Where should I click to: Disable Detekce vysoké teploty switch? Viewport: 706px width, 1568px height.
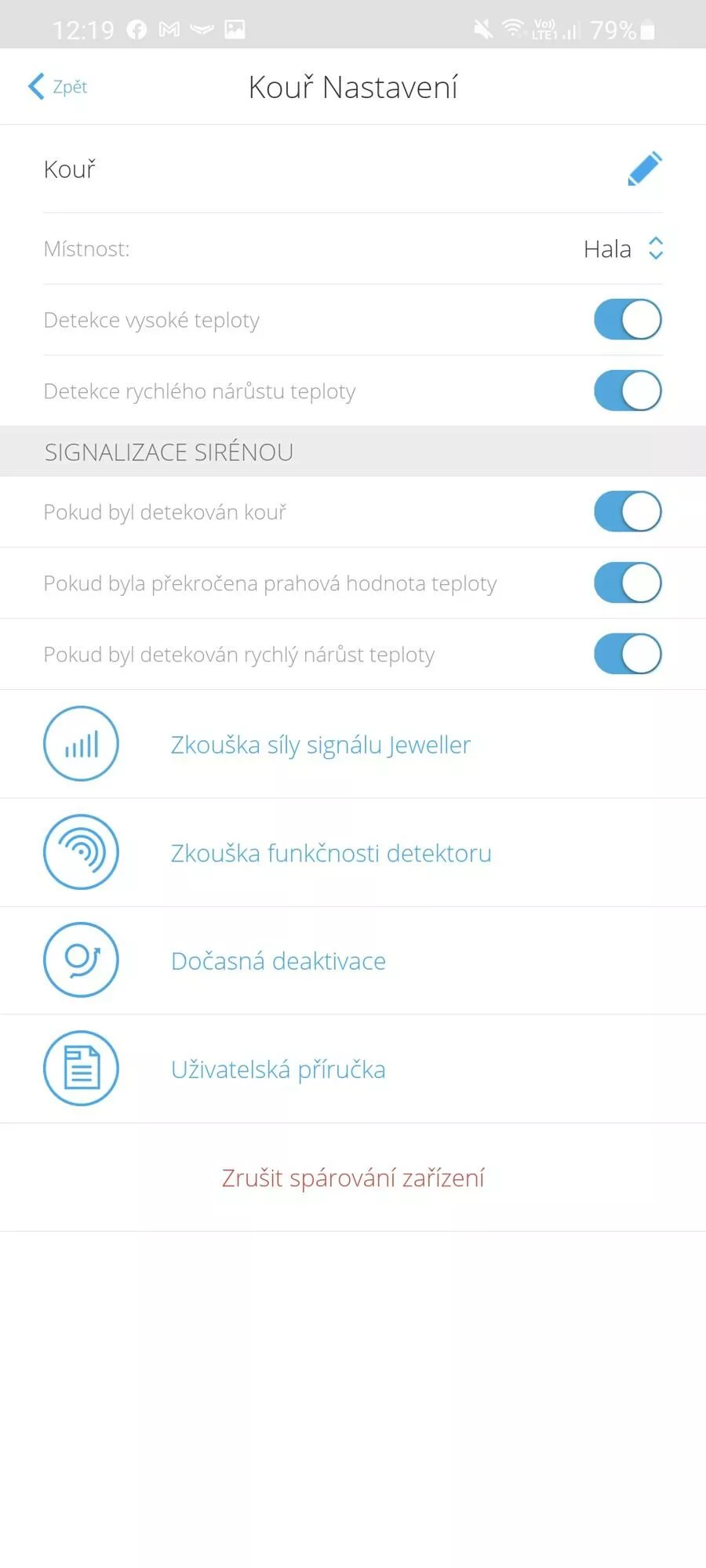[x=628, y=319]
